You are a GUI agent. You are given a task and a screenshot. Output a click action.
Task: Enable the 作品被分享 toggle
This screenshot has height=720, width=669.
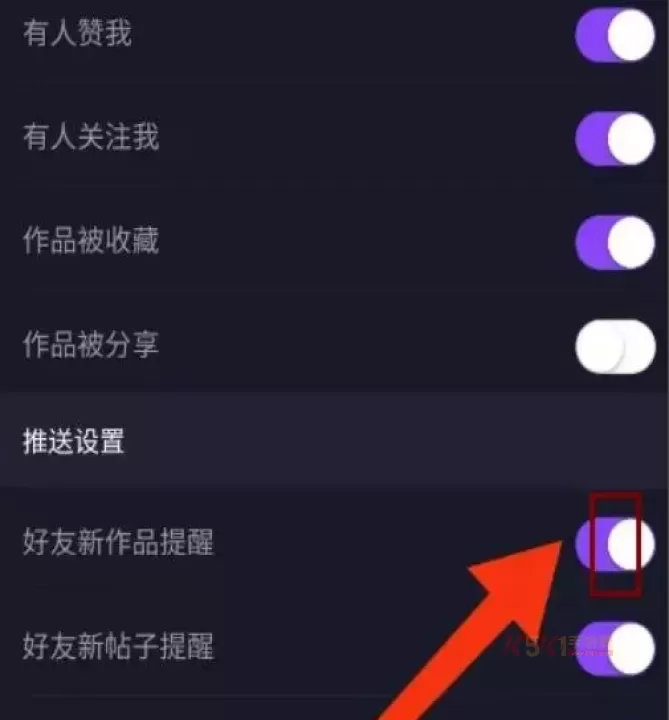click(x=615, y=347)
